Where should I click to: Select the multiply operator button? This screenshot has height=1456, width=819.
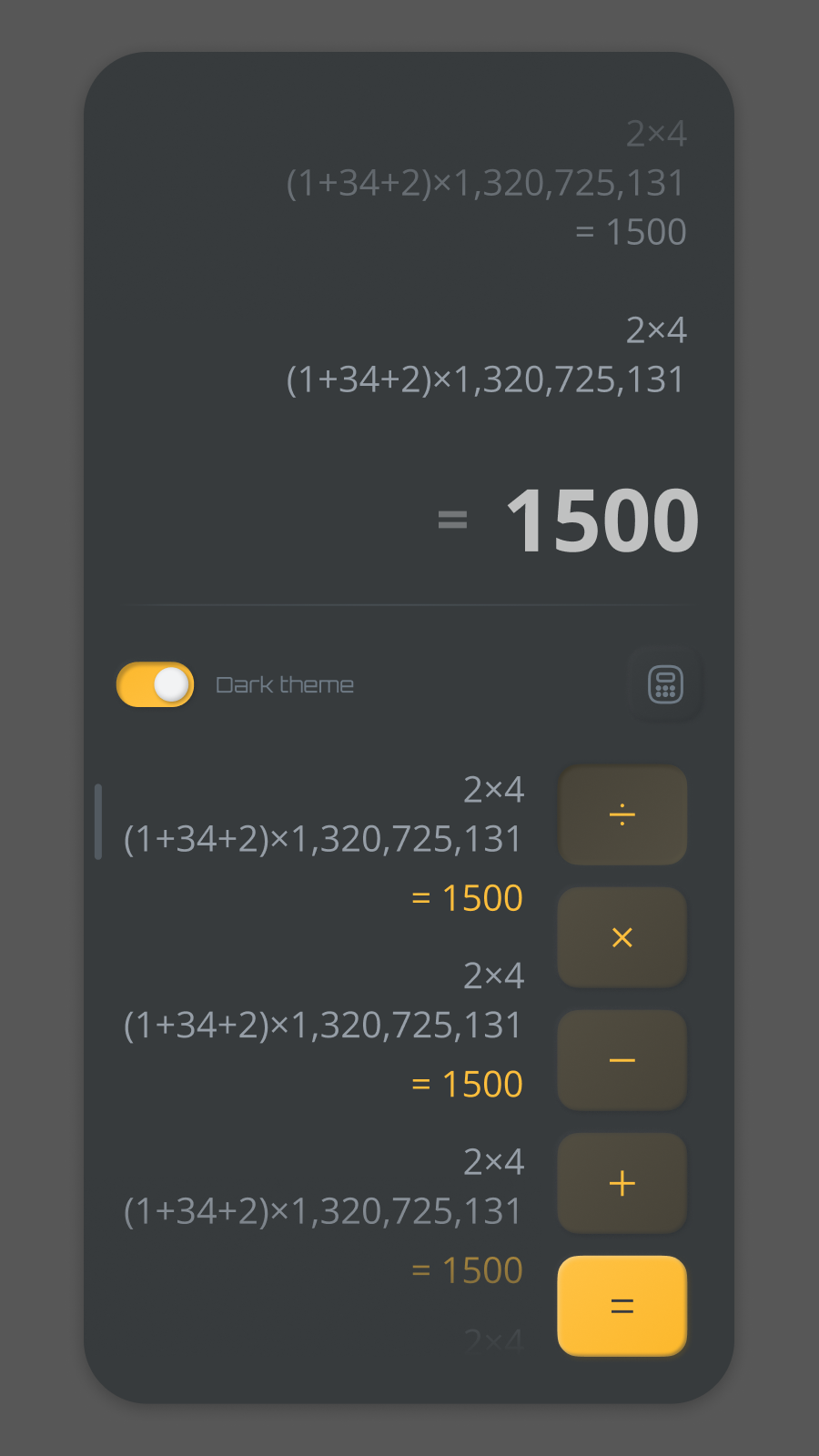pos(622,937)
